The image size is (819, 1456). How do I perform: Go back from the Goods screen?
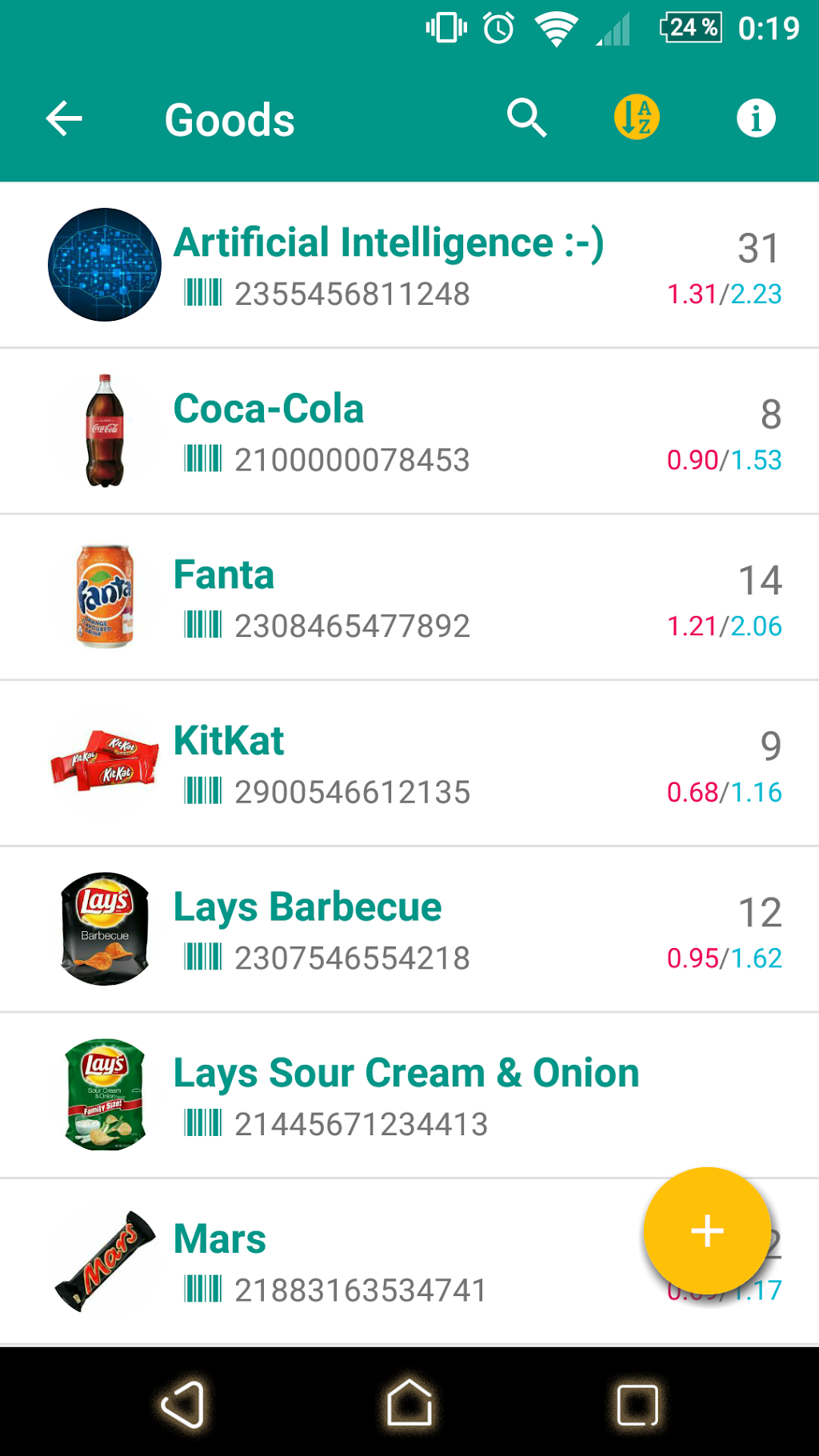pos(64,119)
